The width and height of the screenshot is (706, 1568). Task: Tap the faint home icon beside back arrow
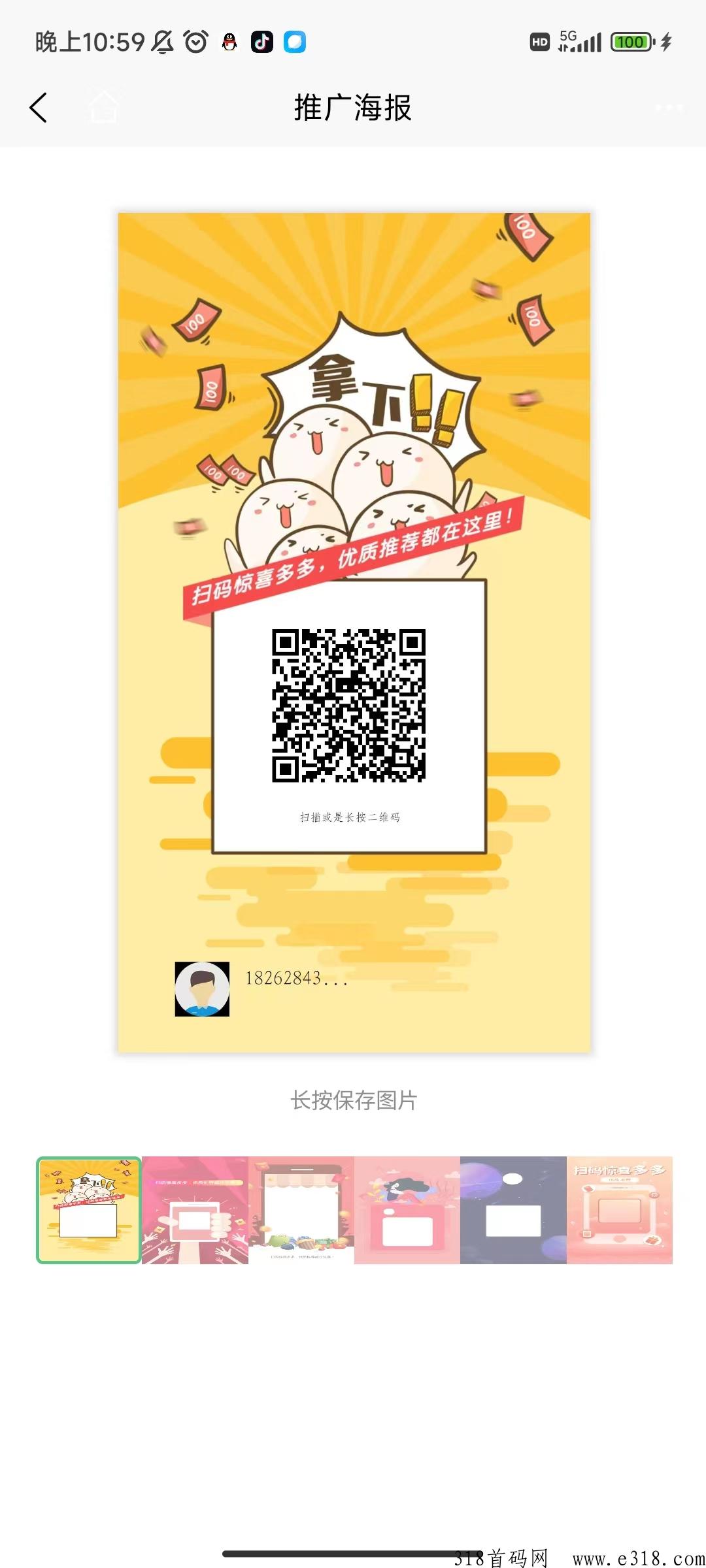(x=103, y=108)
